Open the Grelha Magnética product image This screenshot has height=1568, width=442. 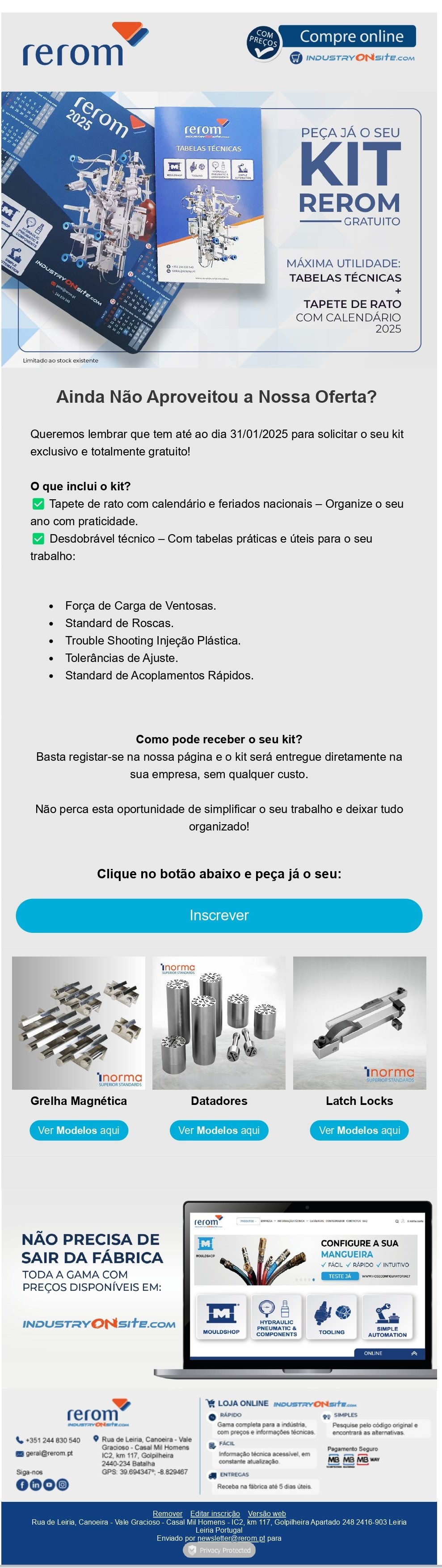point(79,1023)
